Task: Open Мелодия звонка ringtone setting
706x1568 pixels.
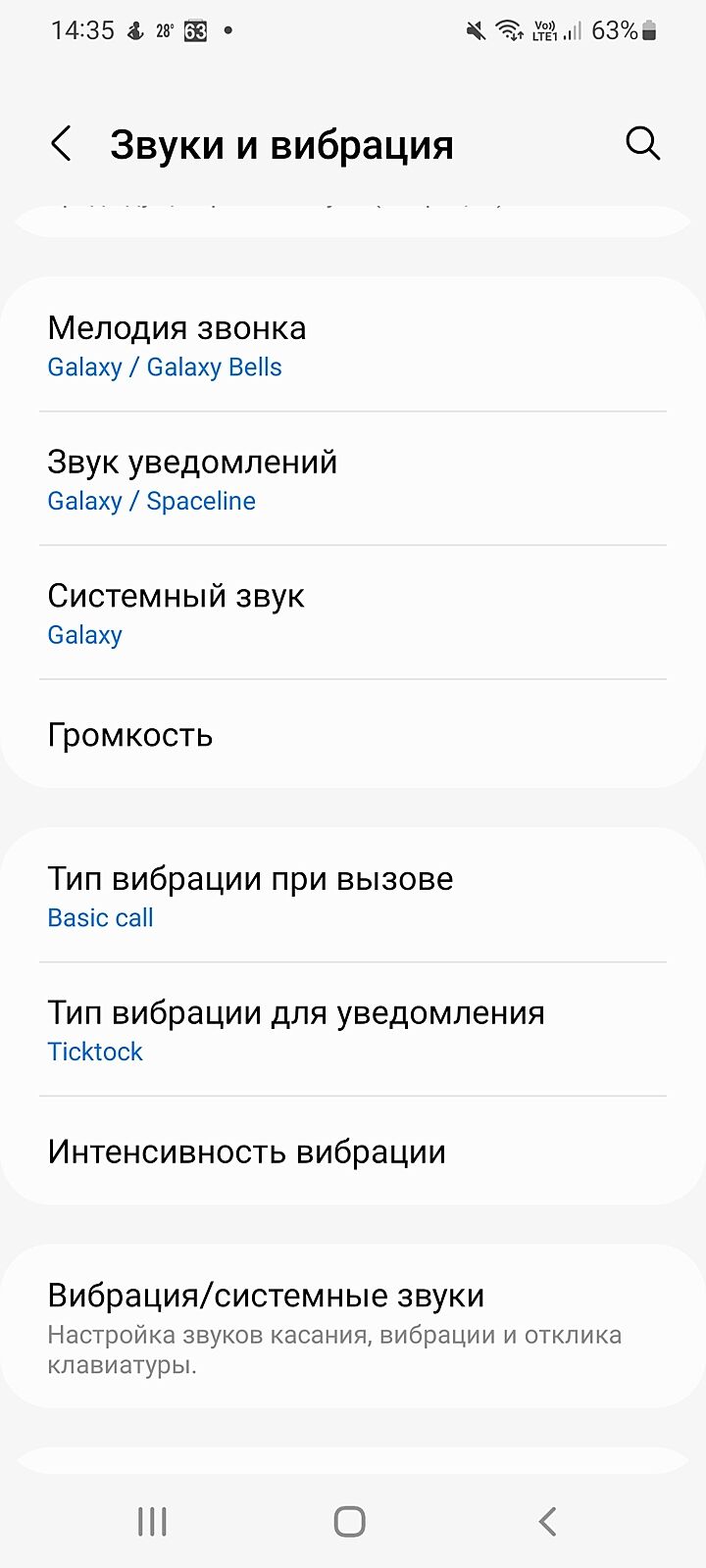Action: (x=353, y=346)
